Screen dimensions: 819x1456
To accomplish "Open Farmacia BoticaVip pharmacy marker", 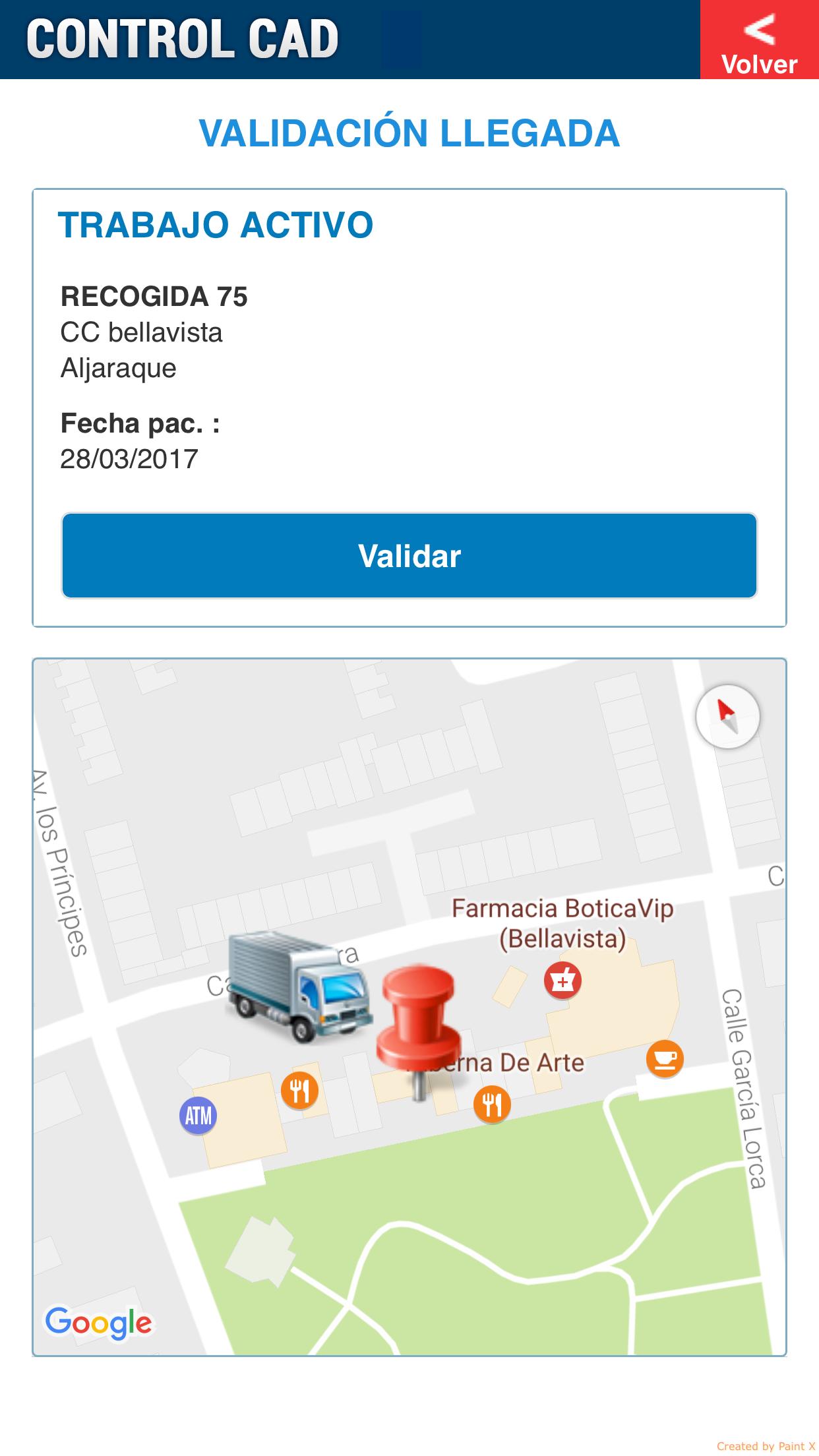I will click(x=562, y=980).
